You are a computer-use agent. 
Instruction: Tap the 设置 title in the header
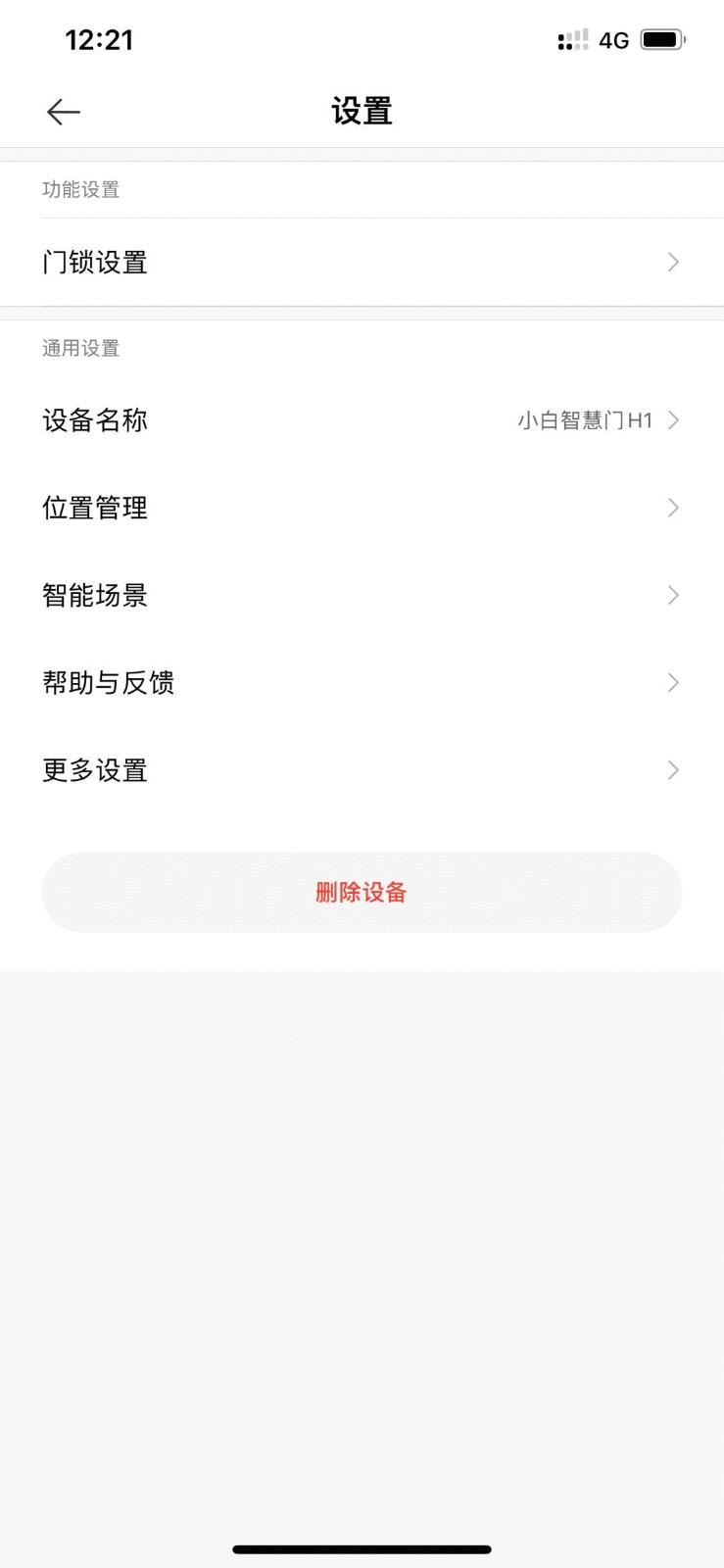tap(362, 111)
